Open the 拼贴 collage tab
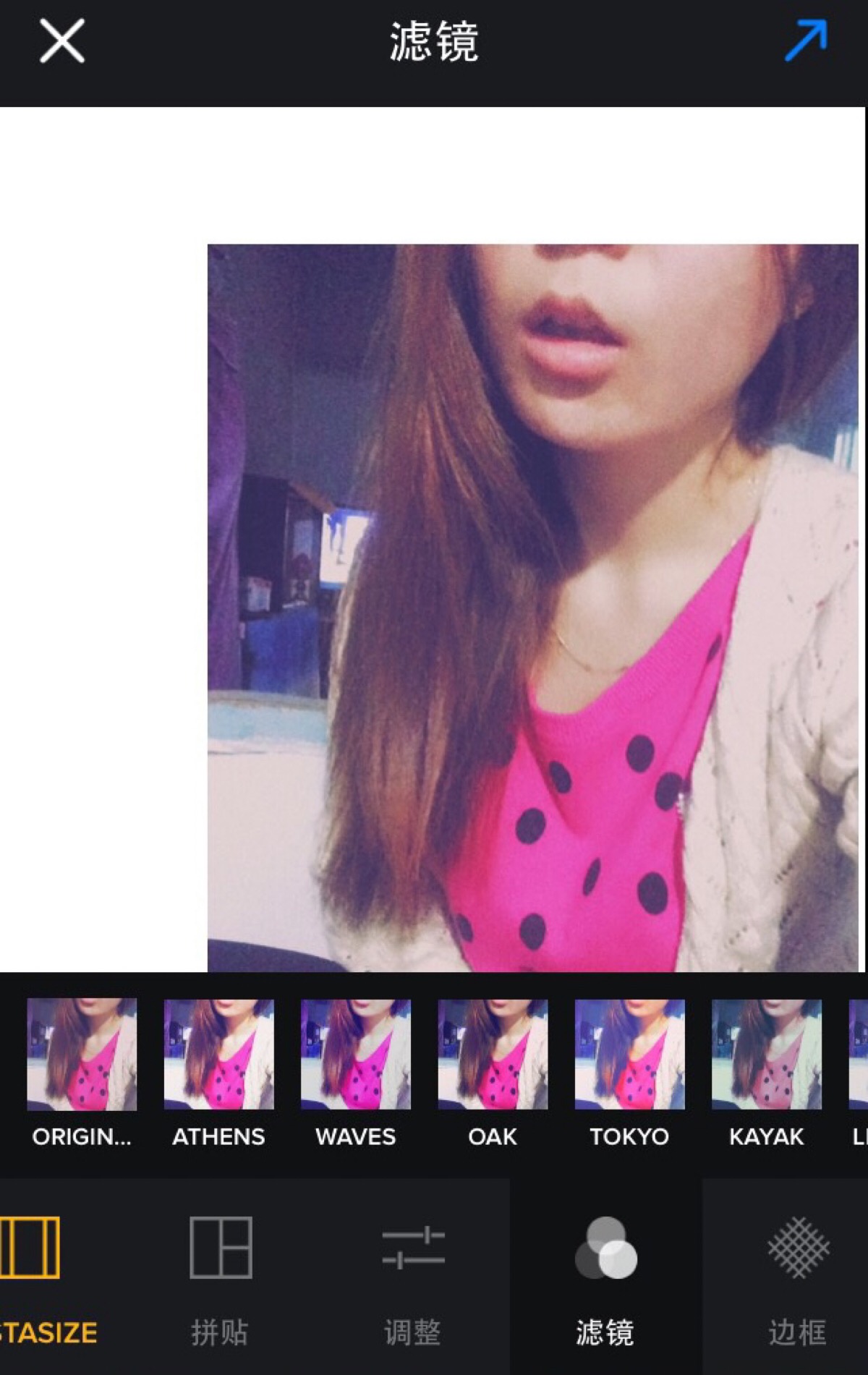 [x=220, y=1277]
